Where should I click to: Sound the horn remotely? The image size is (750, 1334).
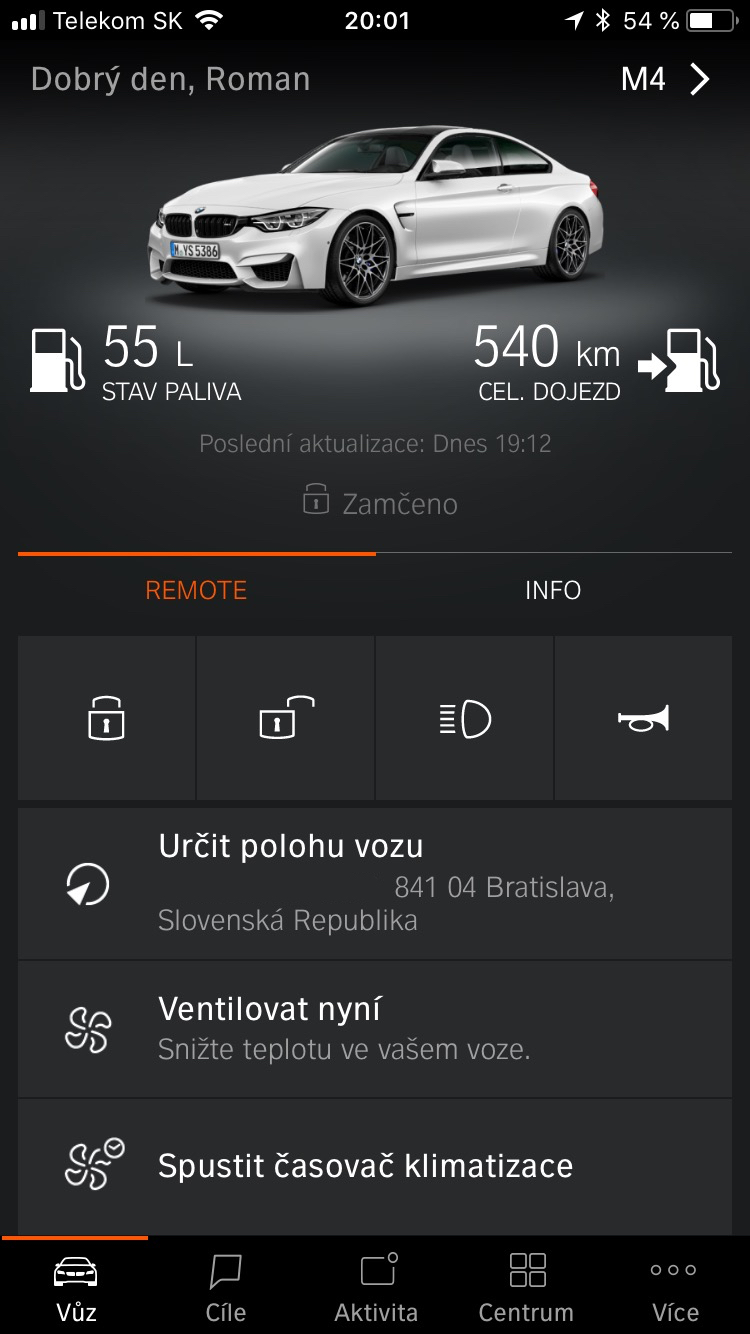click(x=643, y=719)
